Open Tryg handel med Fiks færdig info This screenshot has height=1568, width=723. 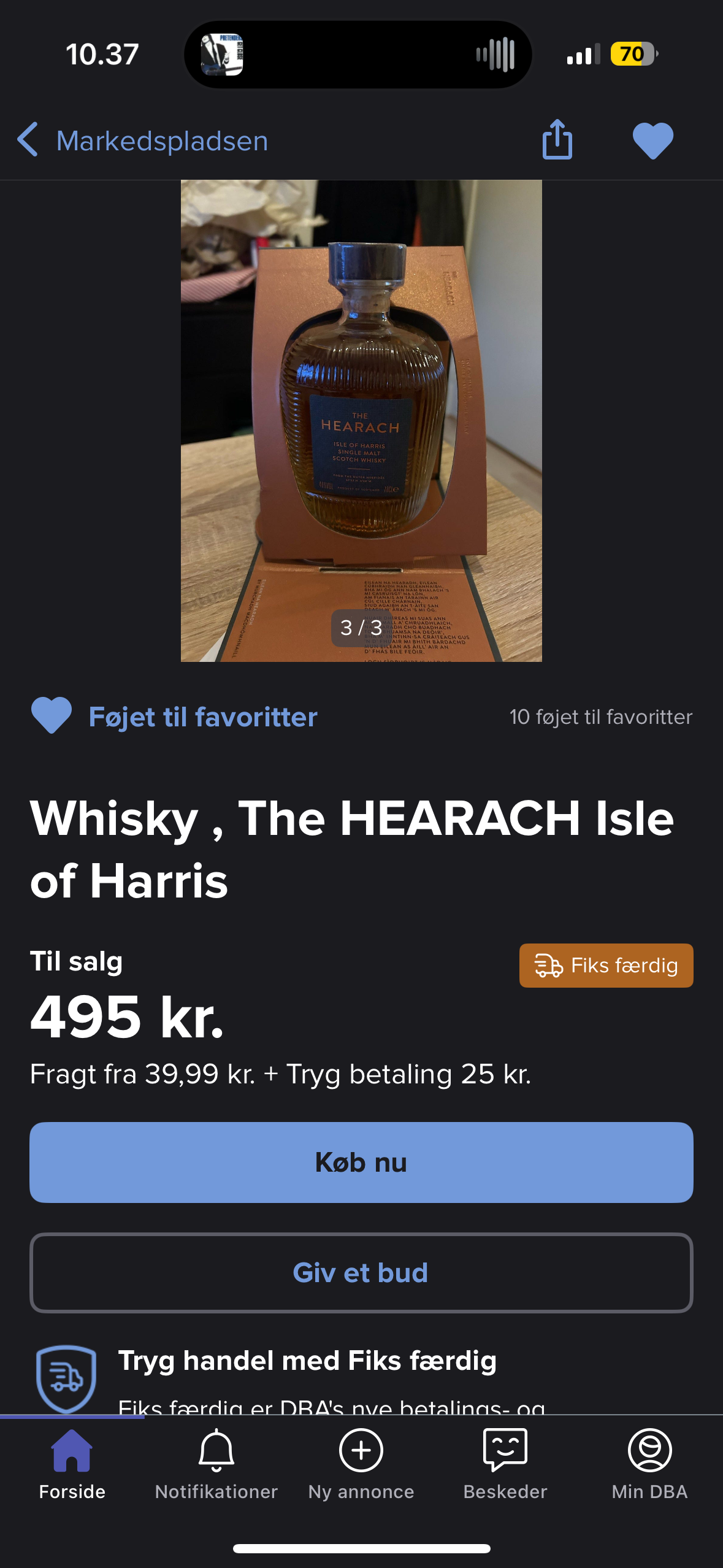point(307,1361)
